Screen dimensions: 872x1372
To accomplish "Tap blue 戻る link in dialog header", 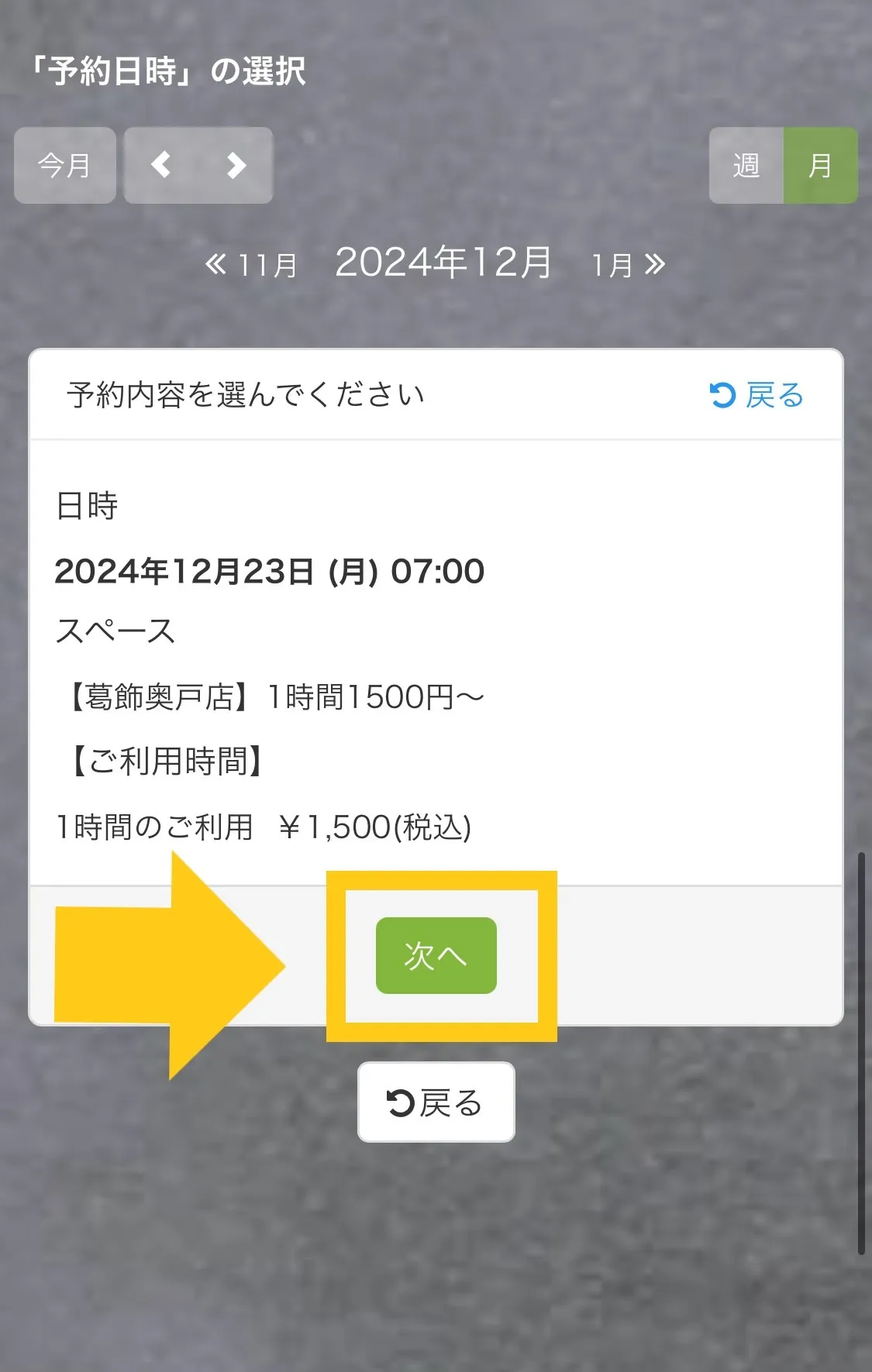I will [757, 396].
